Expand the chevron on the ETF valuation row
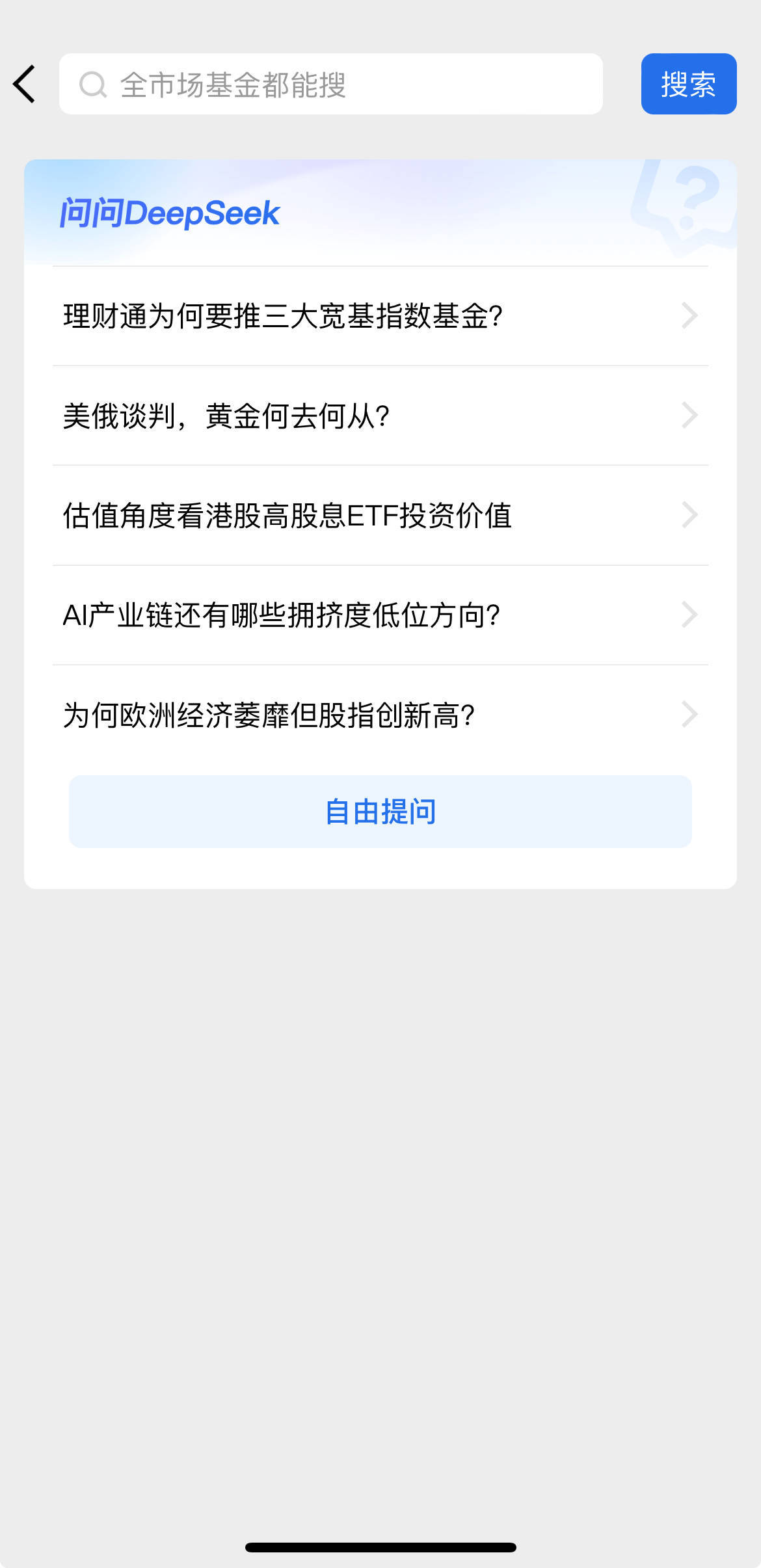761x1568 pixels. (690, 515)
